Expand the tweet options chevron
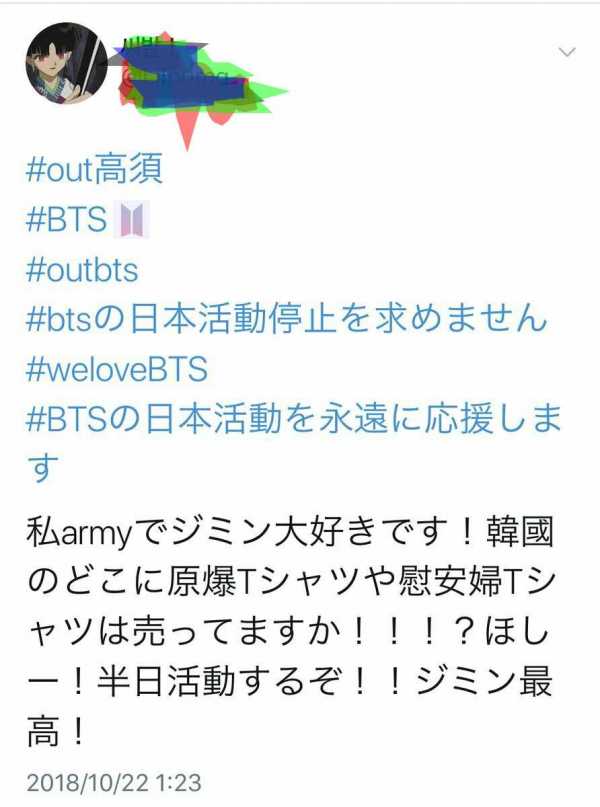 click(x=566, y=51)
